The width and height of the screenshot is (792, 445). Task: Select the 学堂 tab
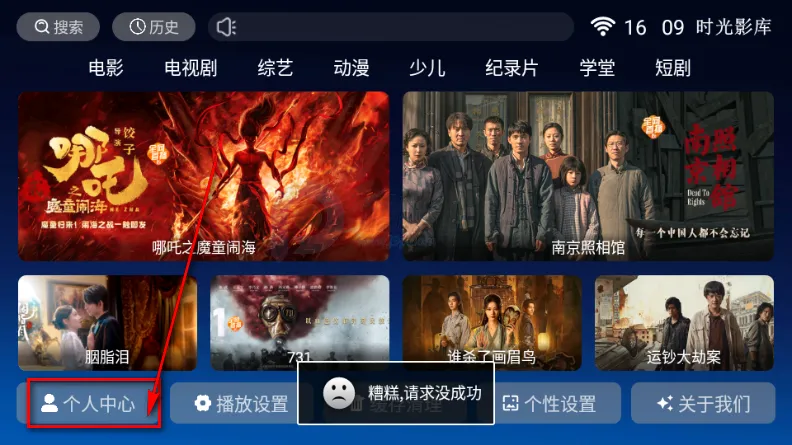coord(597,68)
